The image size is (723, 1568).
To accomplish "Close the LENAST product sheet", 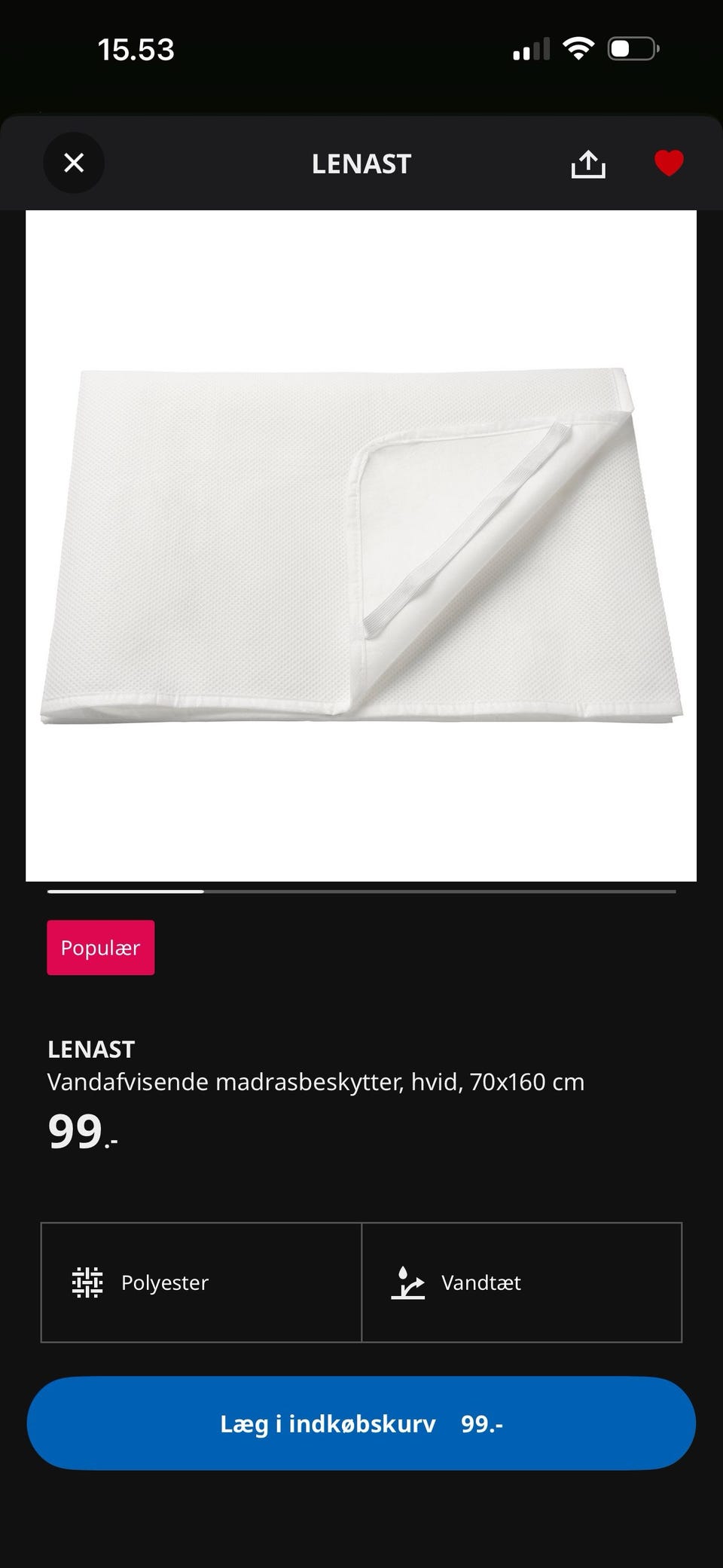I will (x=74, y=163).
